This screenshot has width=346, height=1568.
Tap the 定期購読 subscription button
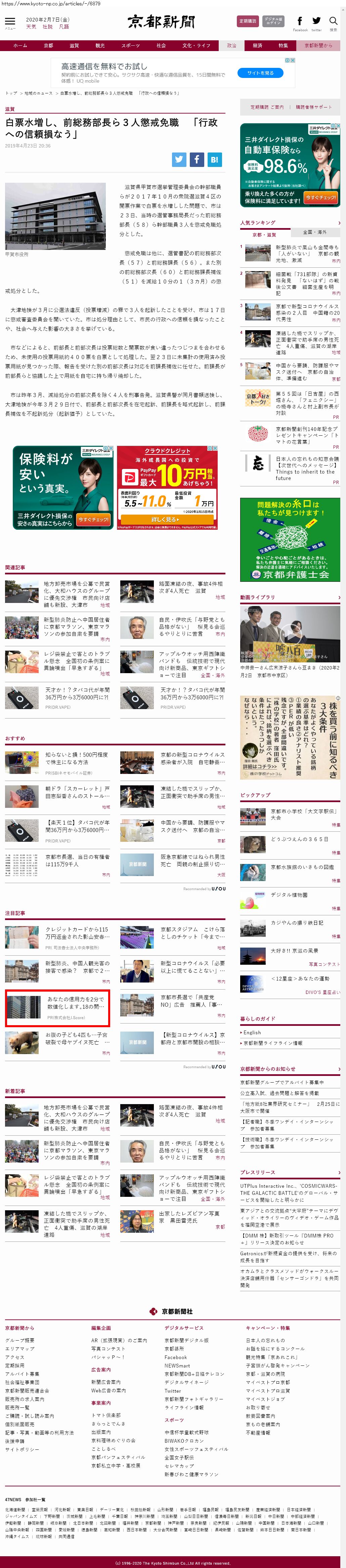click(247, 21)
